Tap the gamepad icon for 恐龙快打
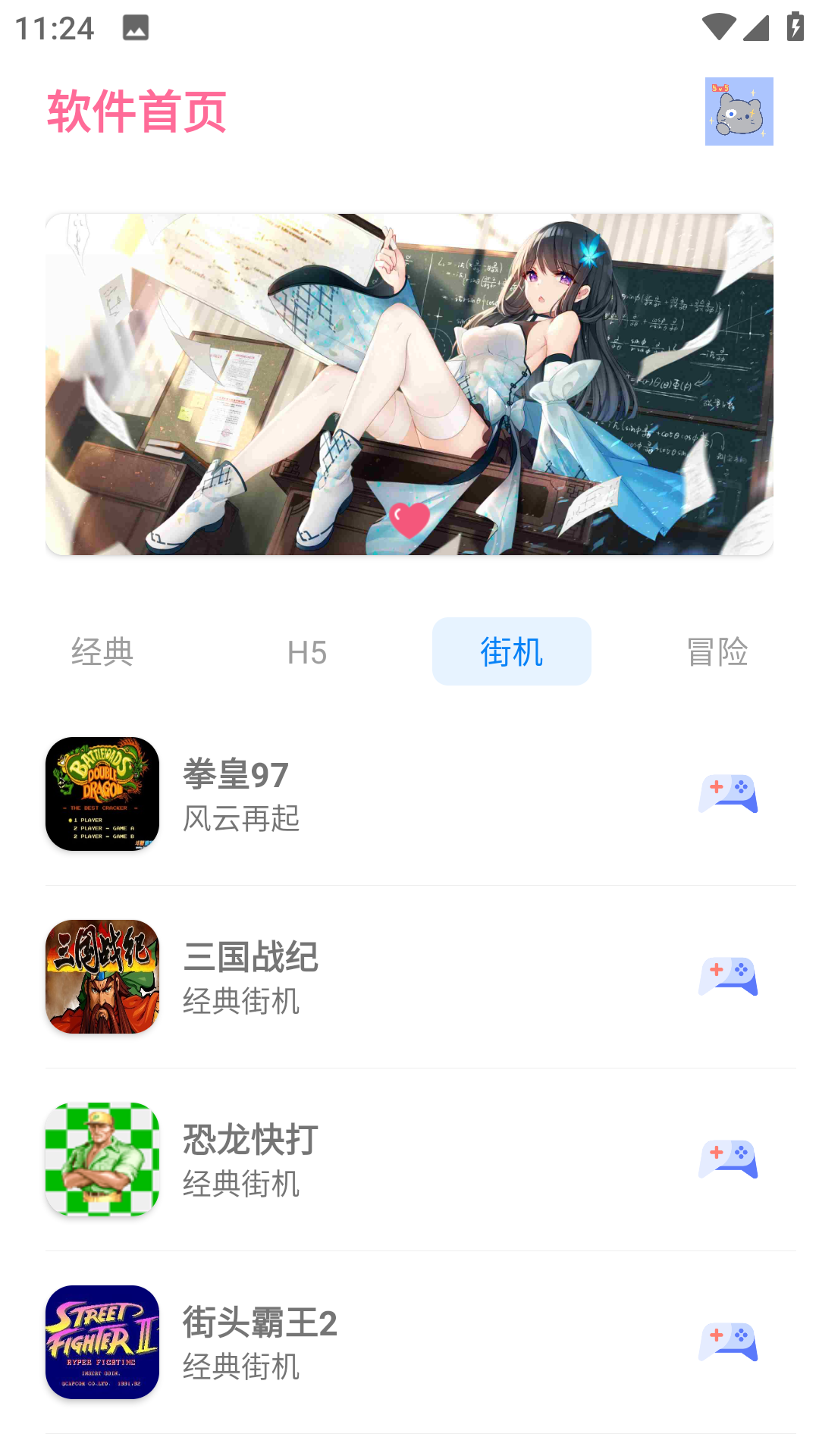 (728, 1159)
